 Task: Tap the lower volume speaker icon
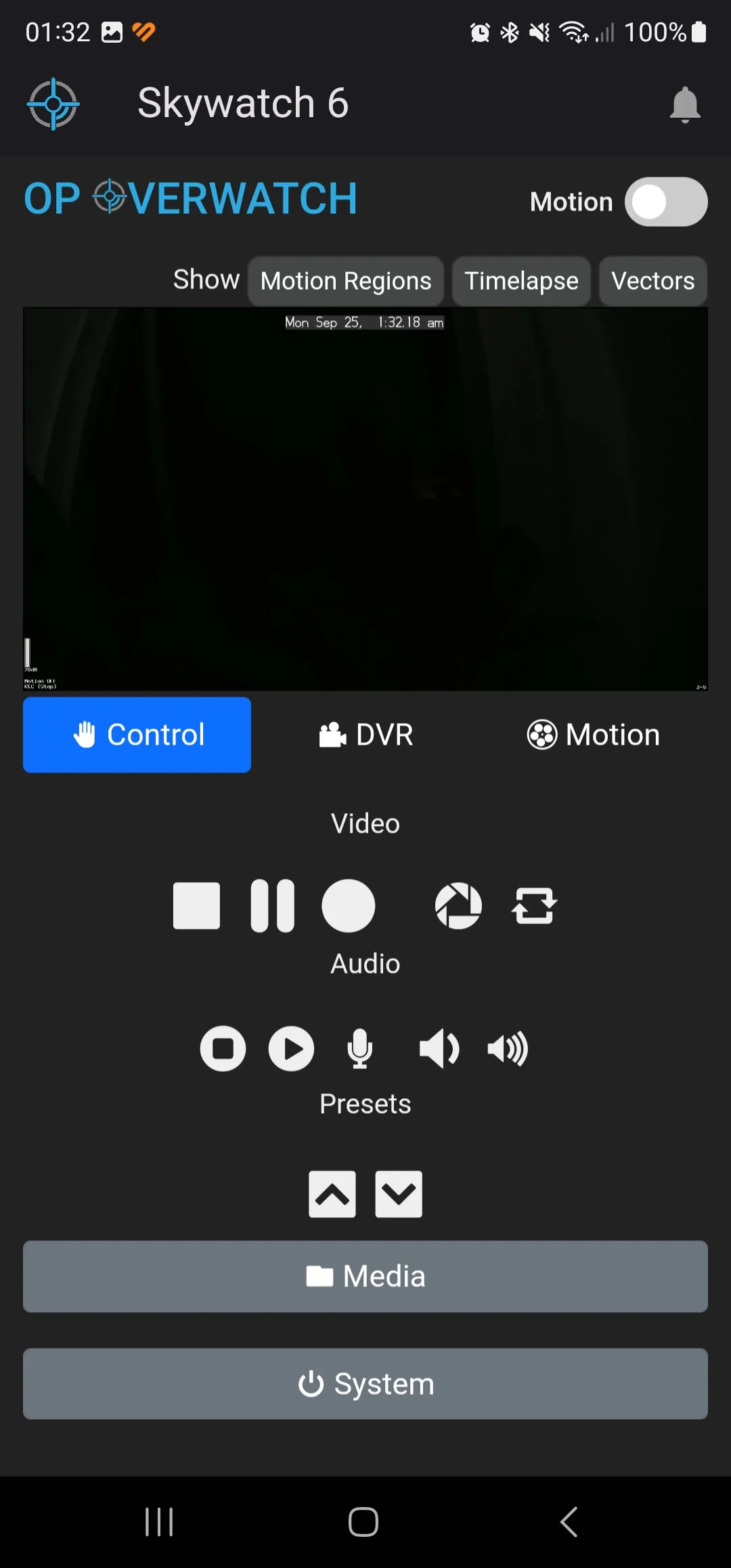(439, 1049)
